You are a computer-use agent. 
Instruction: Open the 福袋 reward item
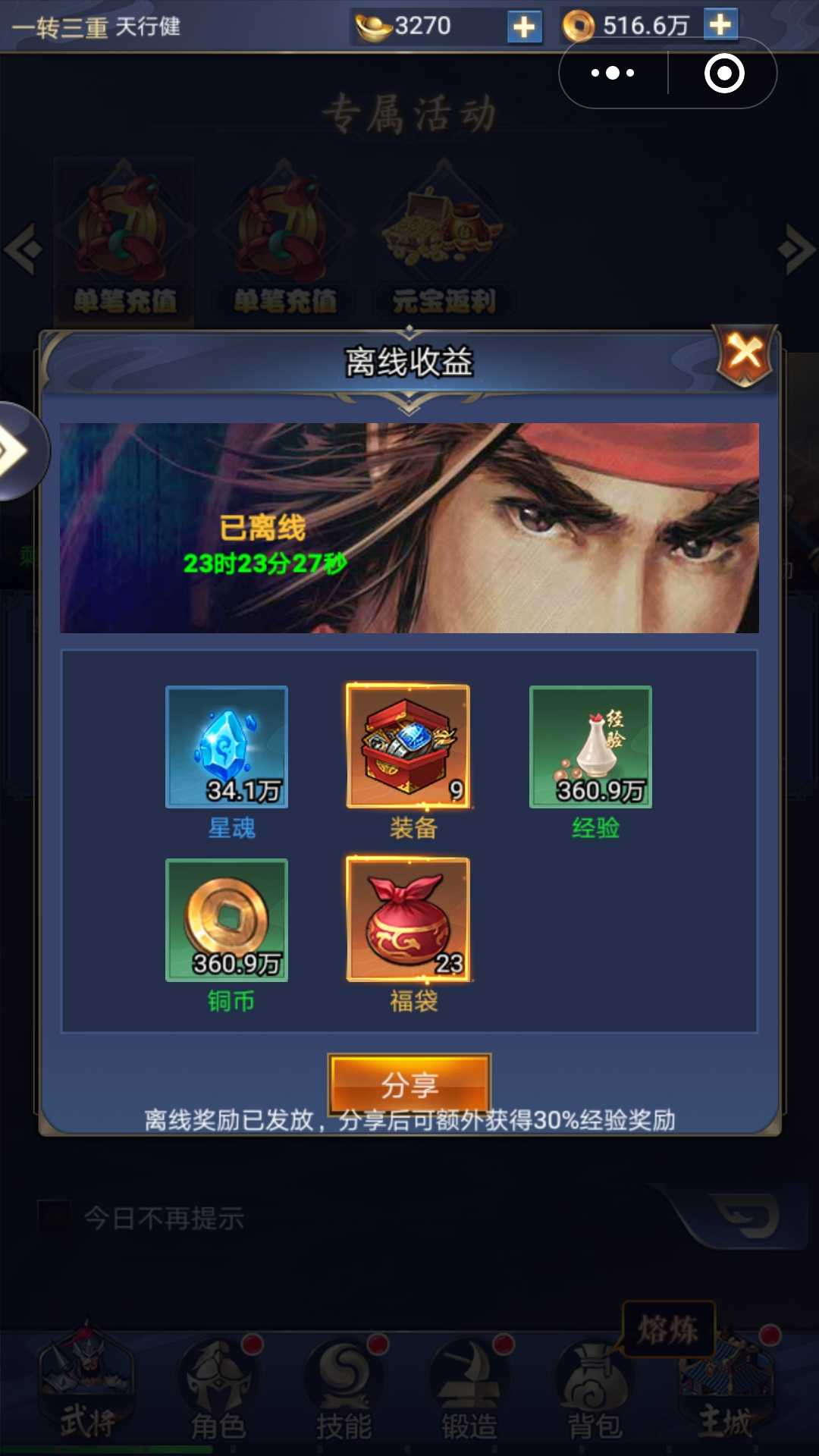[409, 920]
